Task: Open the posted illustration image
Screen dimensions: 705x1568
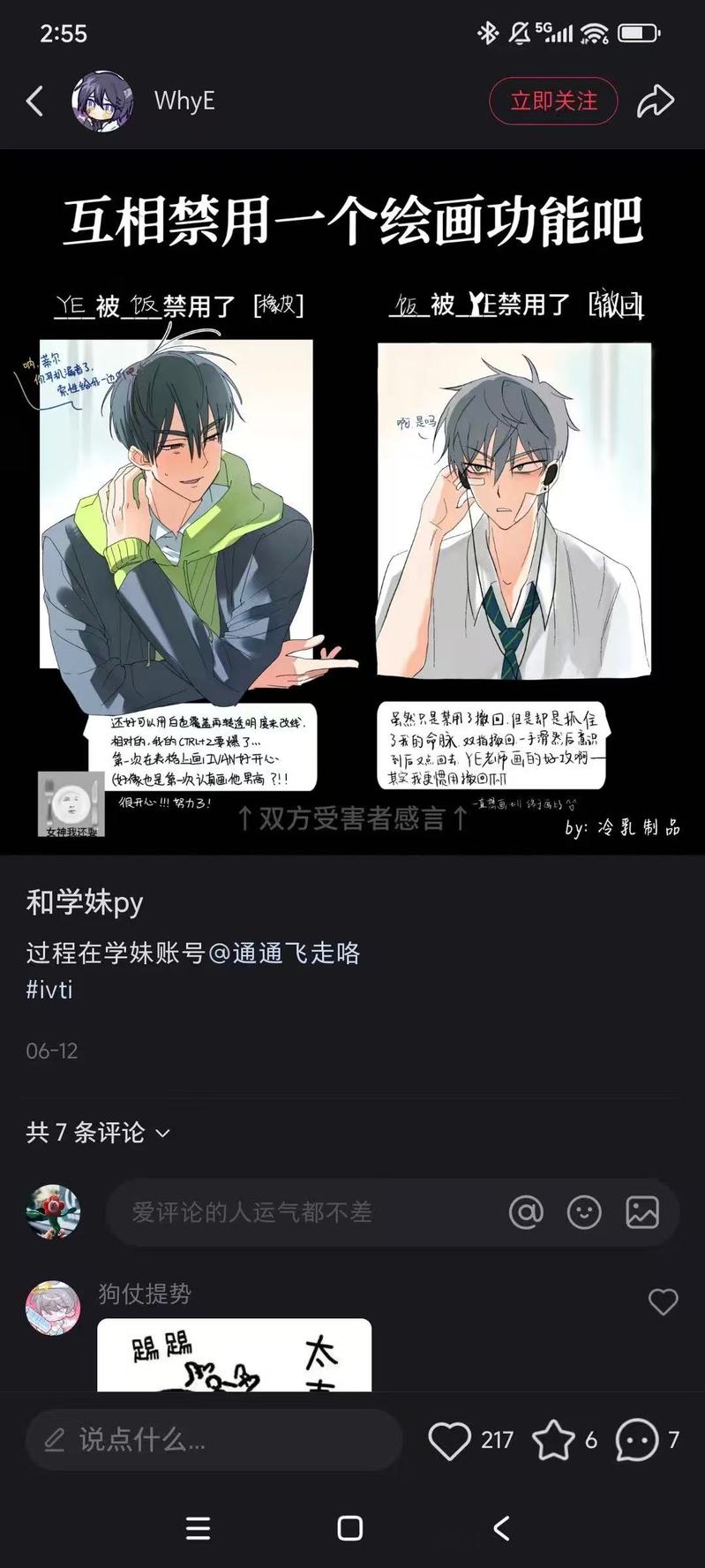Action: [353, 501]
